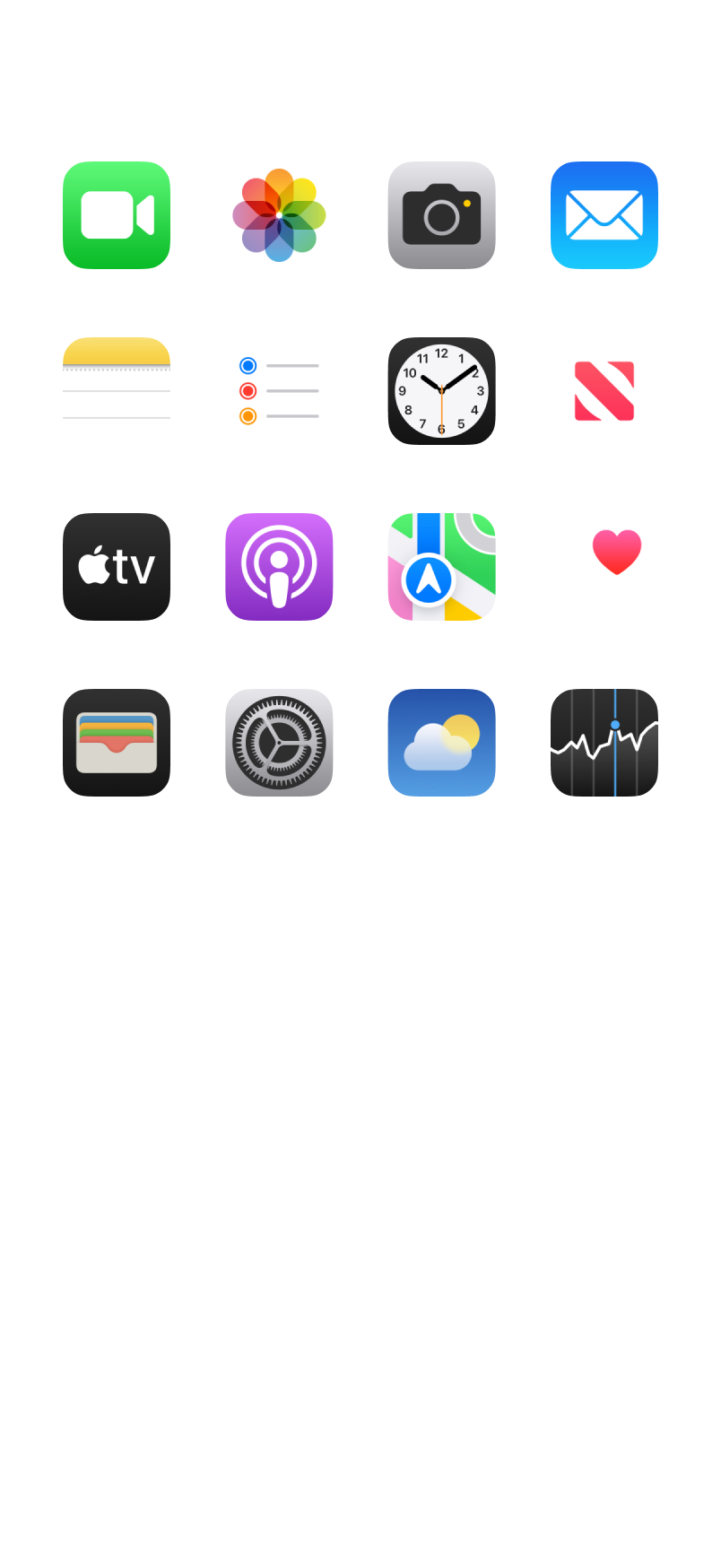Screen dimensions: 721x1568
Task: Open the News app
Action: [x=604, y=391]
